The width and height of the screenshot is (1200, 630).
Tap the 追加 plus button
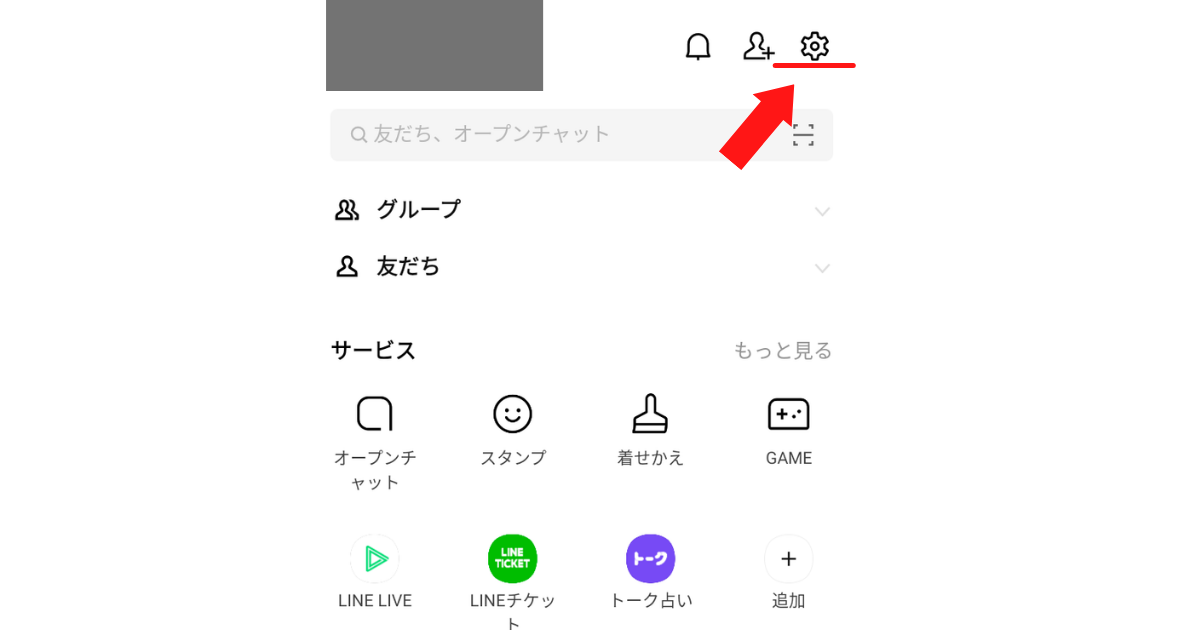click(788, 559)
